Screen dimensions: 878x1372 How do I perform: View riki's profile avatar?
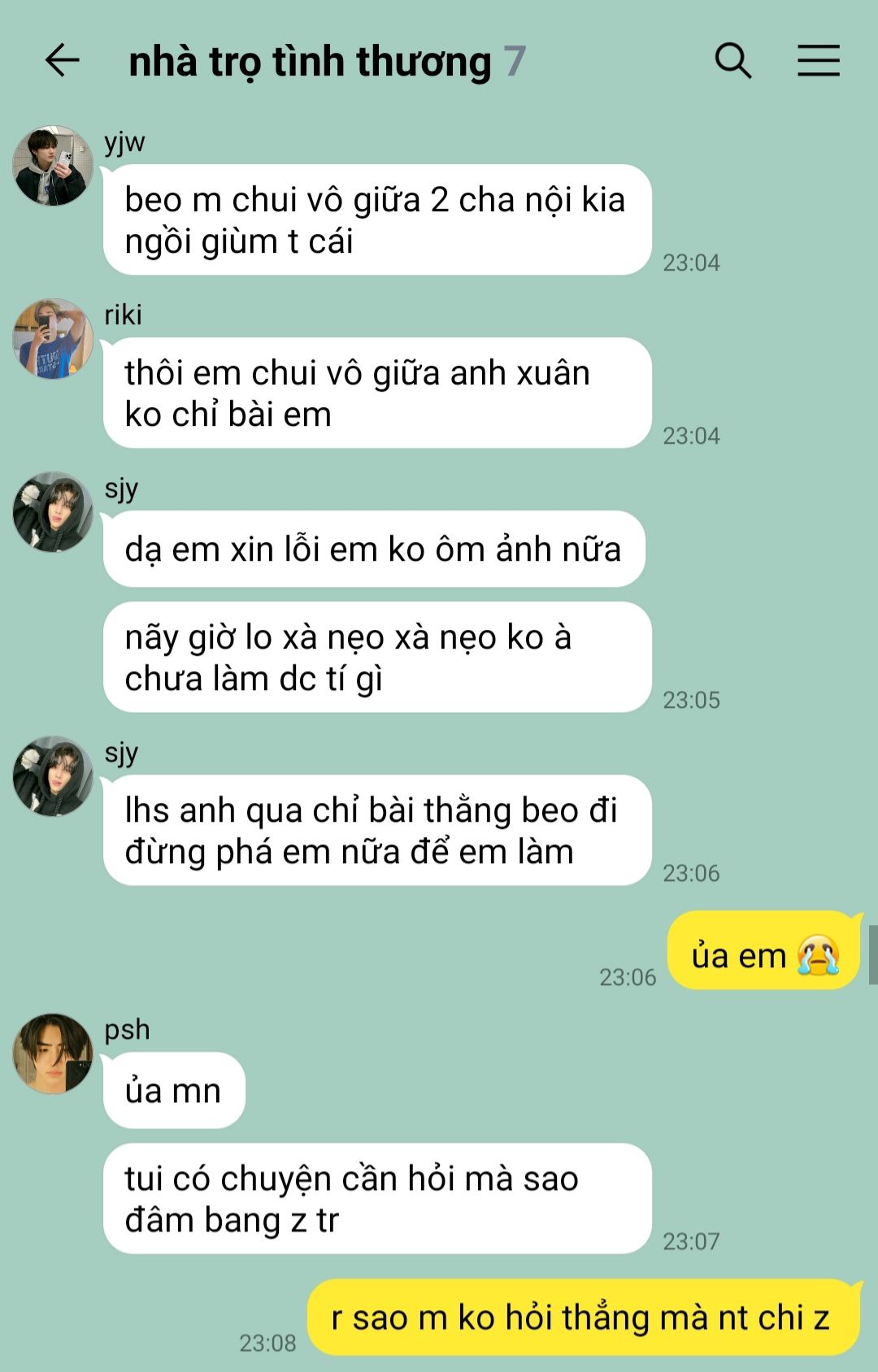pyautogui.click(x=53, y=339)
